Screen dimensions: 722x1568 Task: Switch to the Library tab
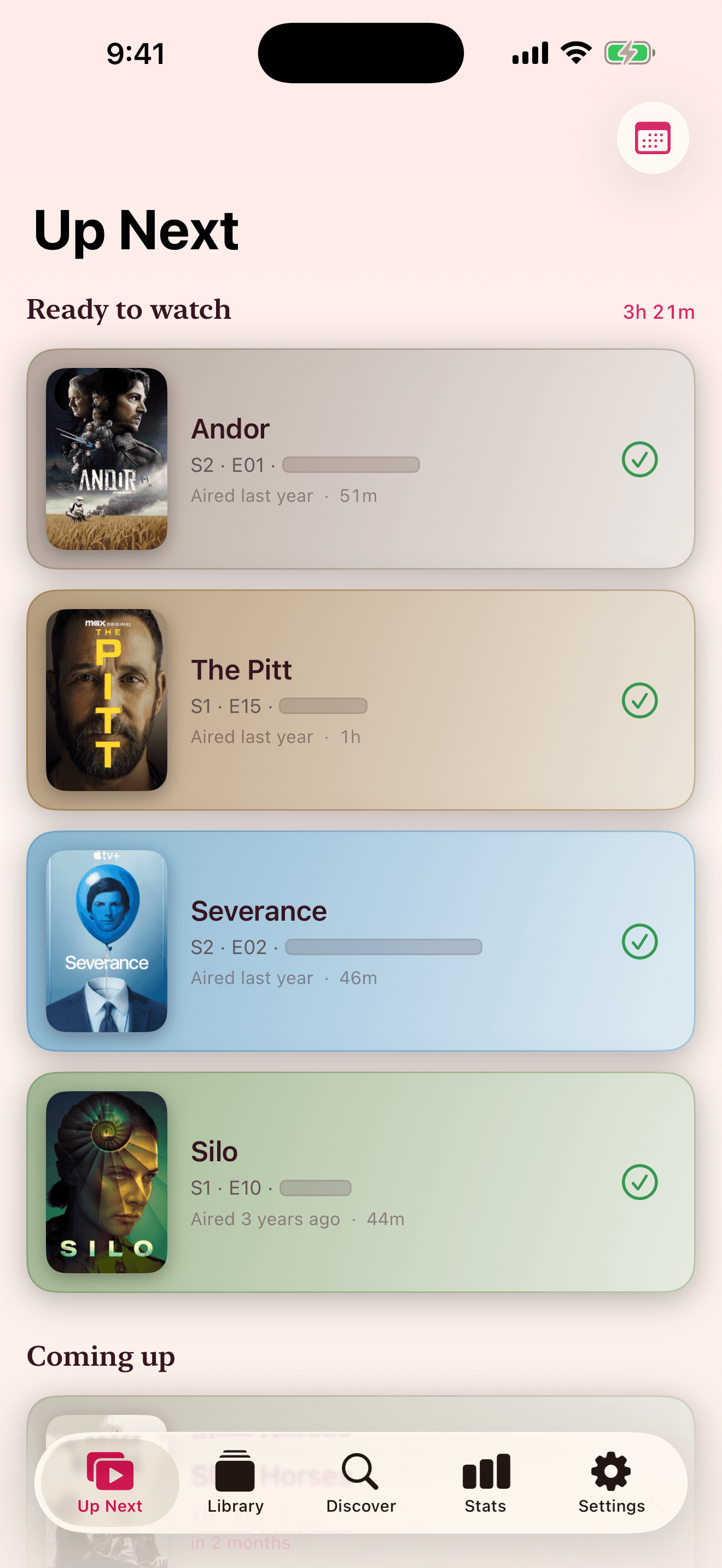pos(236,1483)
